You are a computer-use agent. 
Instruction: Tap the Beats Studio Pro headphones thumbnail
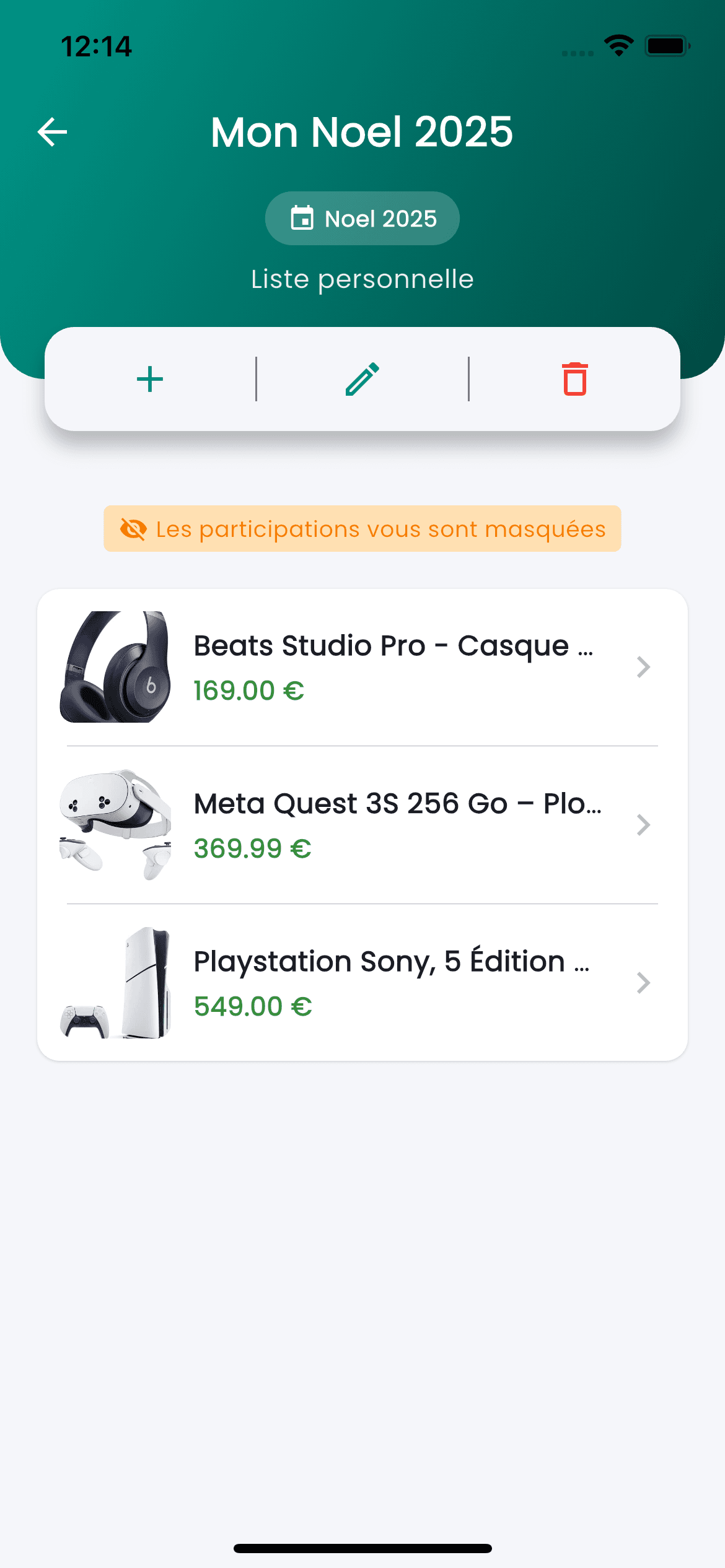[115, 667]
